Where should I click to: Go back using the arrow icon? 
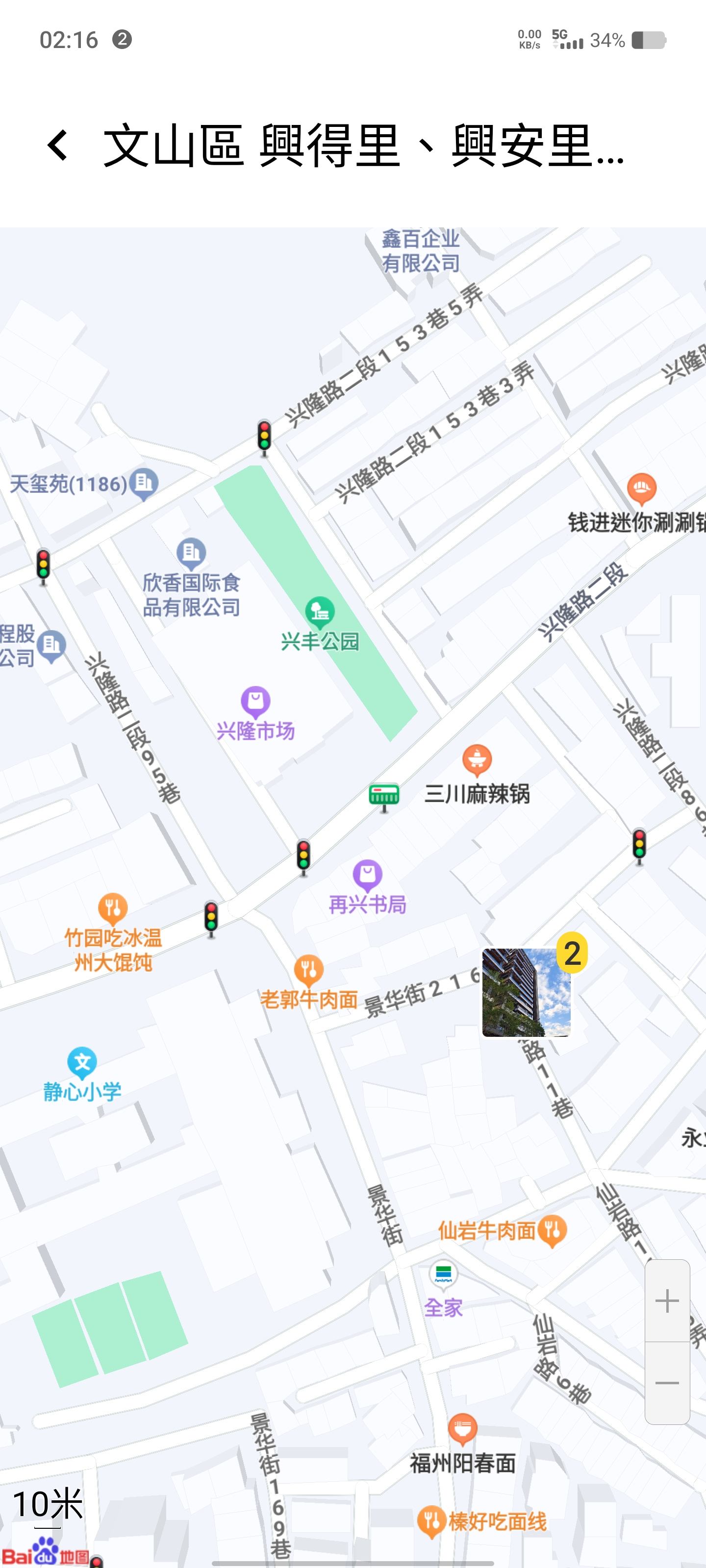[58, 146]
